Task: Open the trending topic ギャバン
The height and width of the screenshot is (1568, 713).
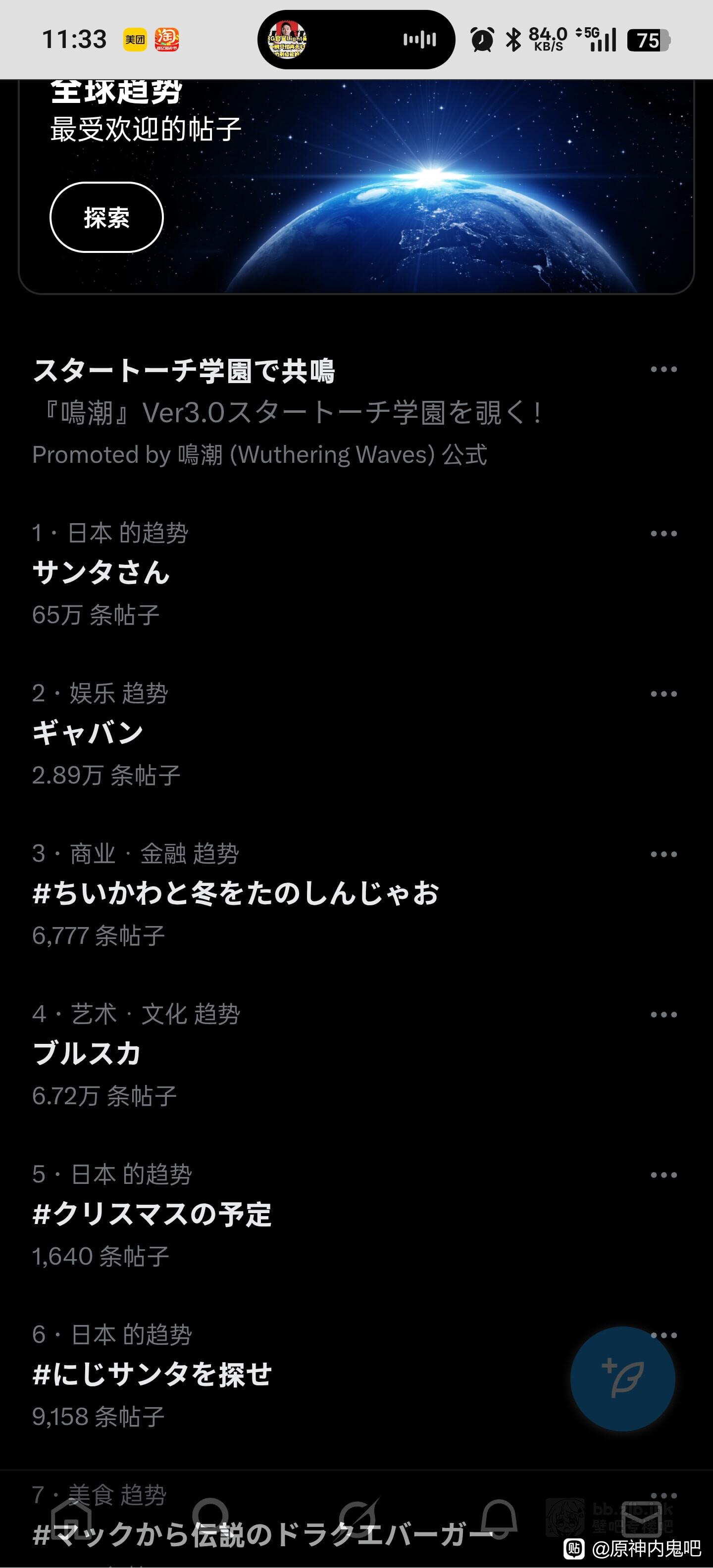Action: (x=88, y=734)
